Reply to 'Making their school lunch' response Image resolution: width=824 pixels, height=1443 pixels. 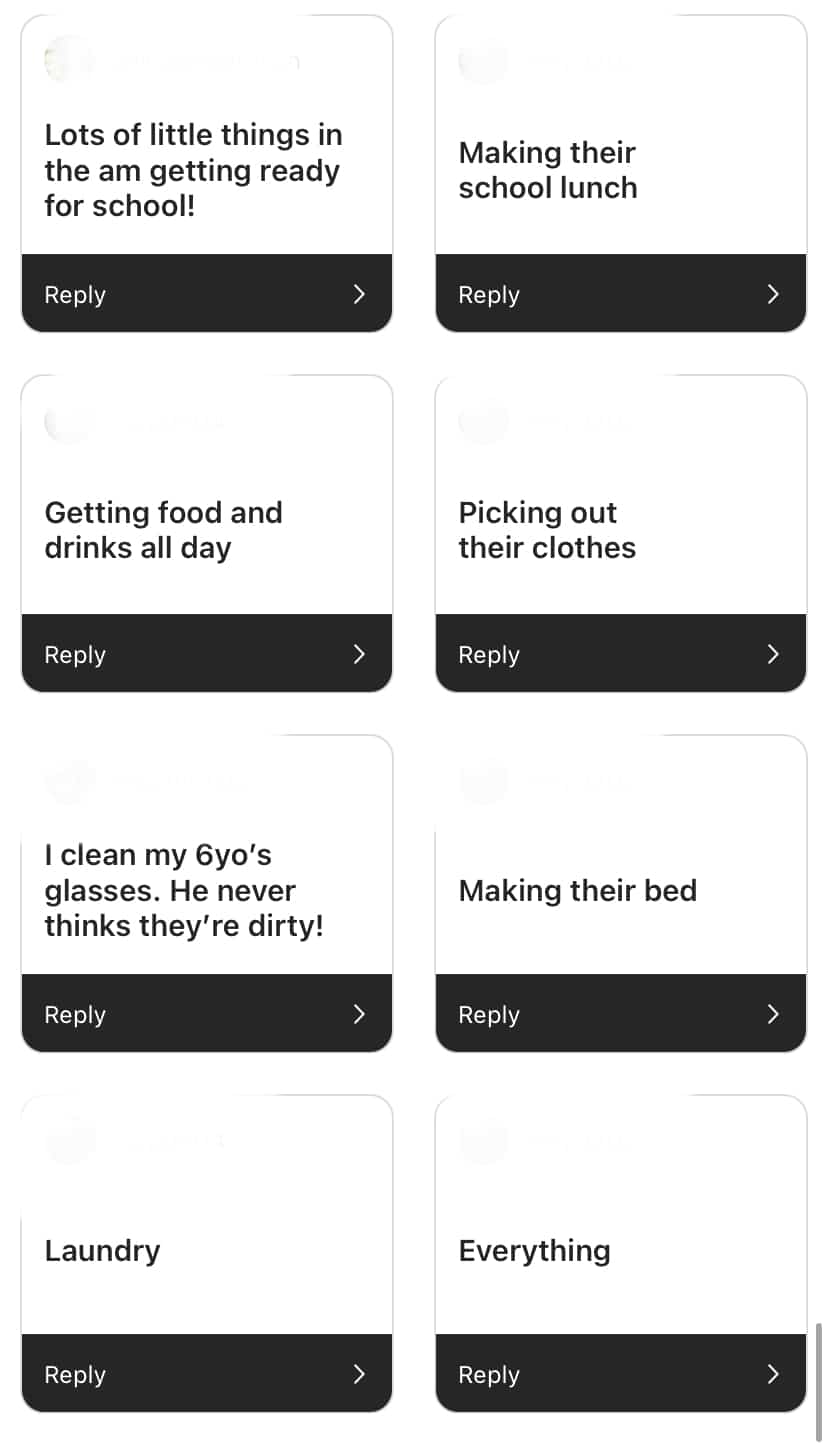tap(620, 294)
